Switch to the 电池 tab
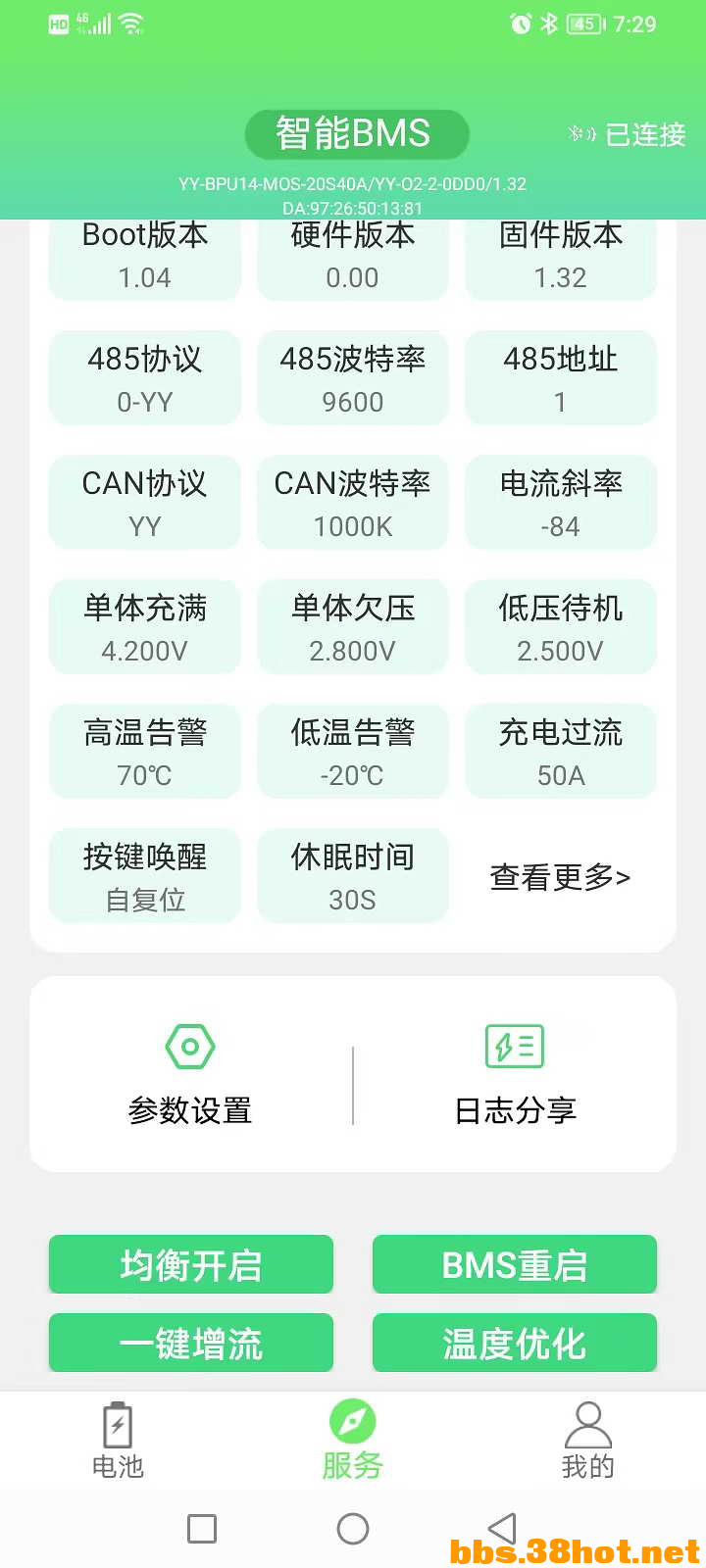The image size is (706, 1568). click(x=118, y=1440)
